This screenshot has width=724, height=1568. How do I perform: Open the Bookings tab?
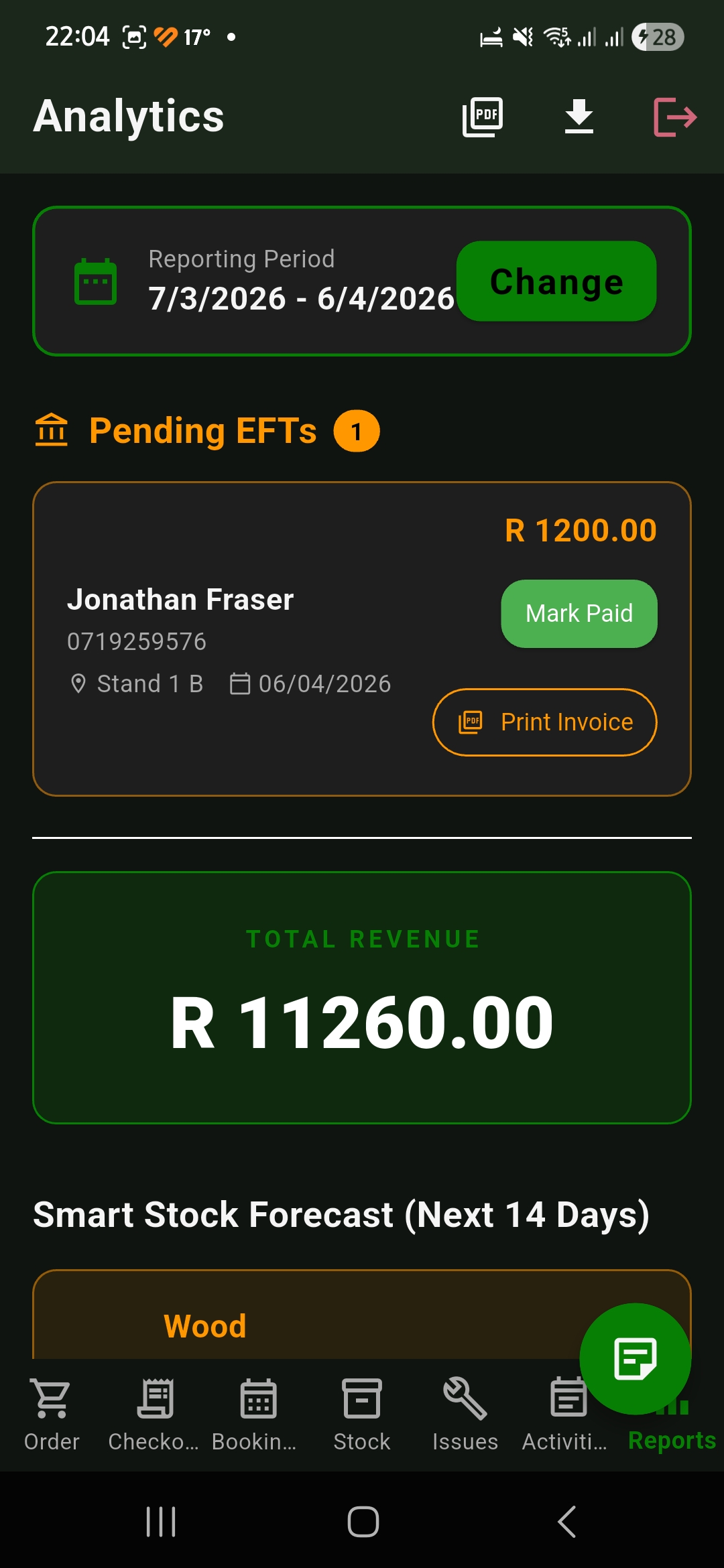click(x=257, y=1414)
